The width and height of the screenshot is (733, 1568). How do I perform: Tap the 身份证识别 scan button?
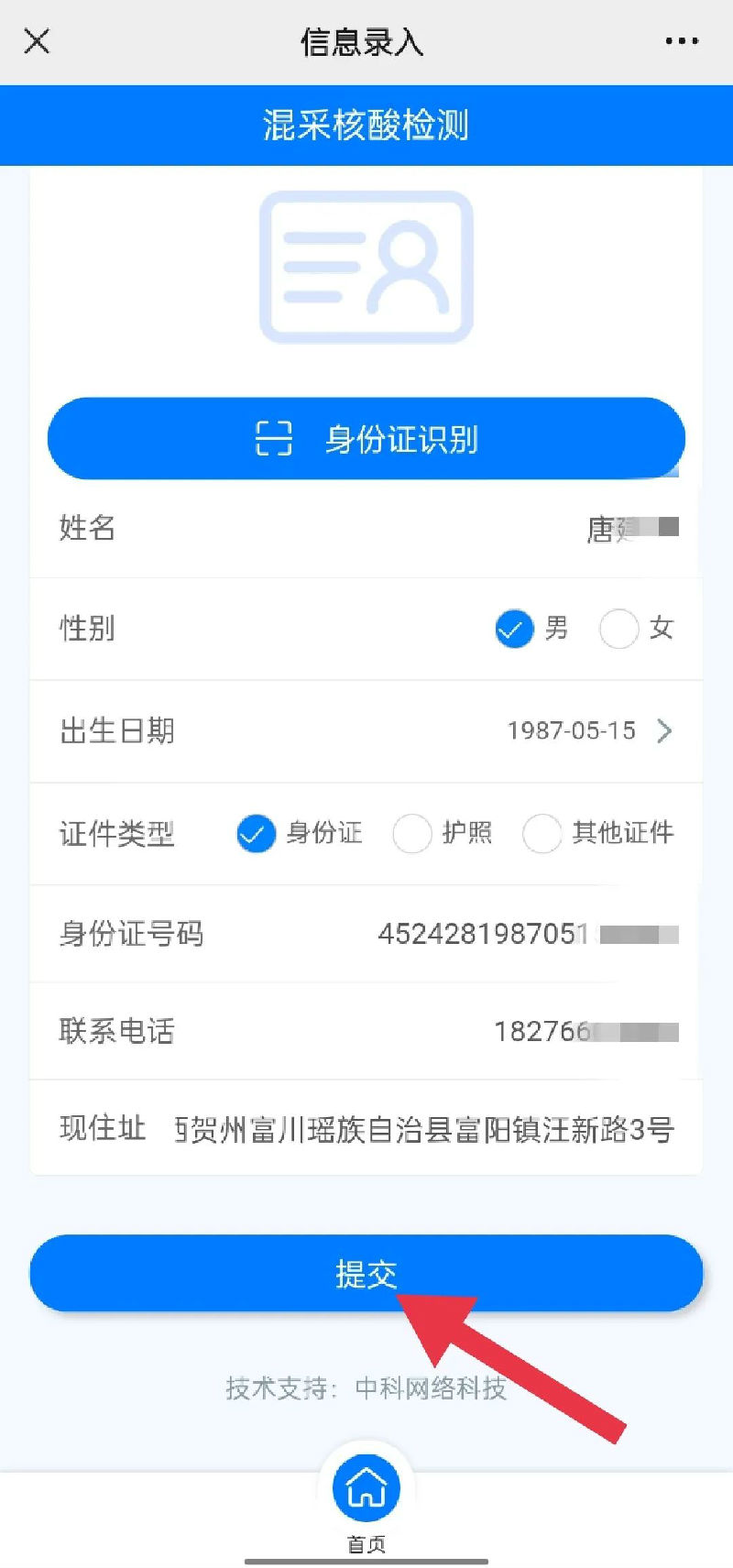pos(366,439)
